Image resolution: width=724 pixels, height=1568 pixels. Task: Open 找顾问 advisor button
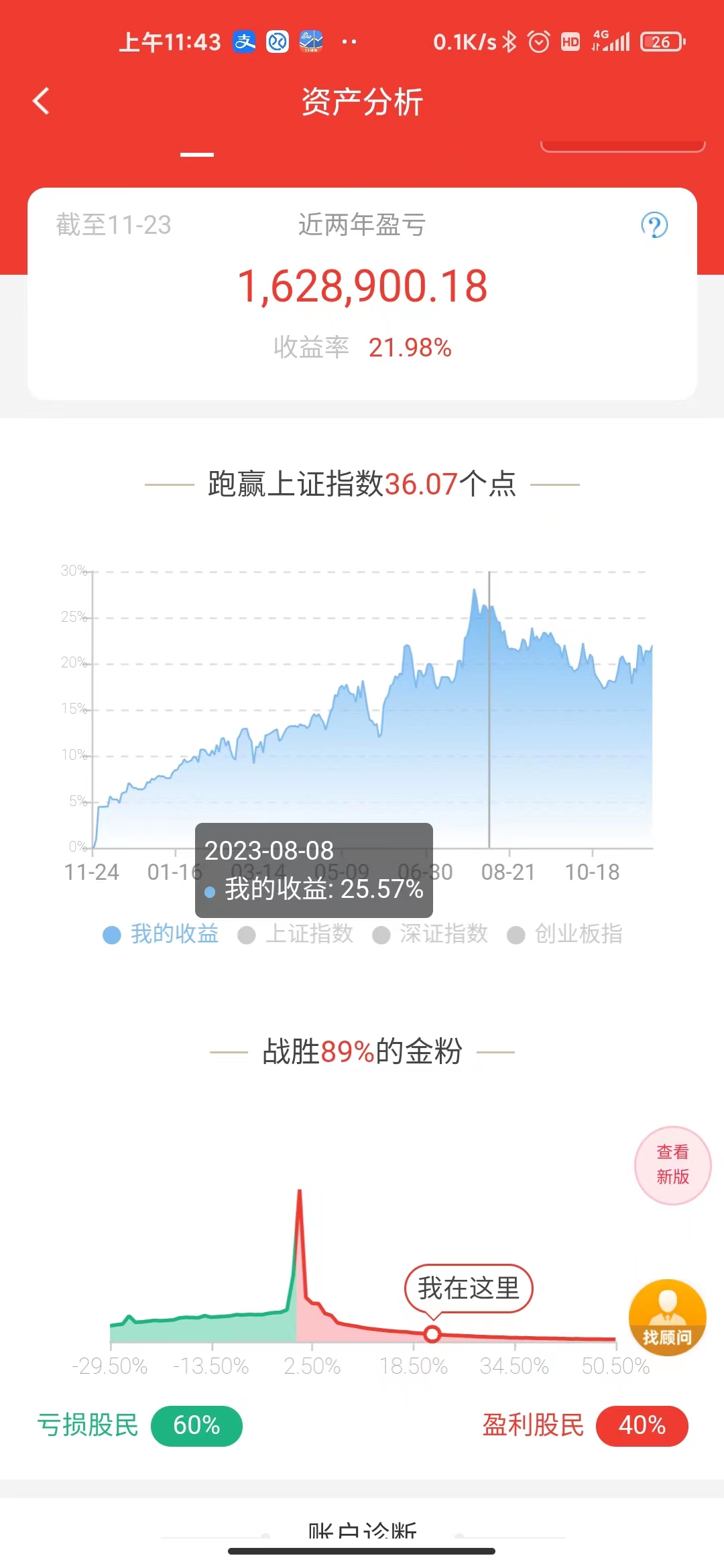tap(667, 1317)
